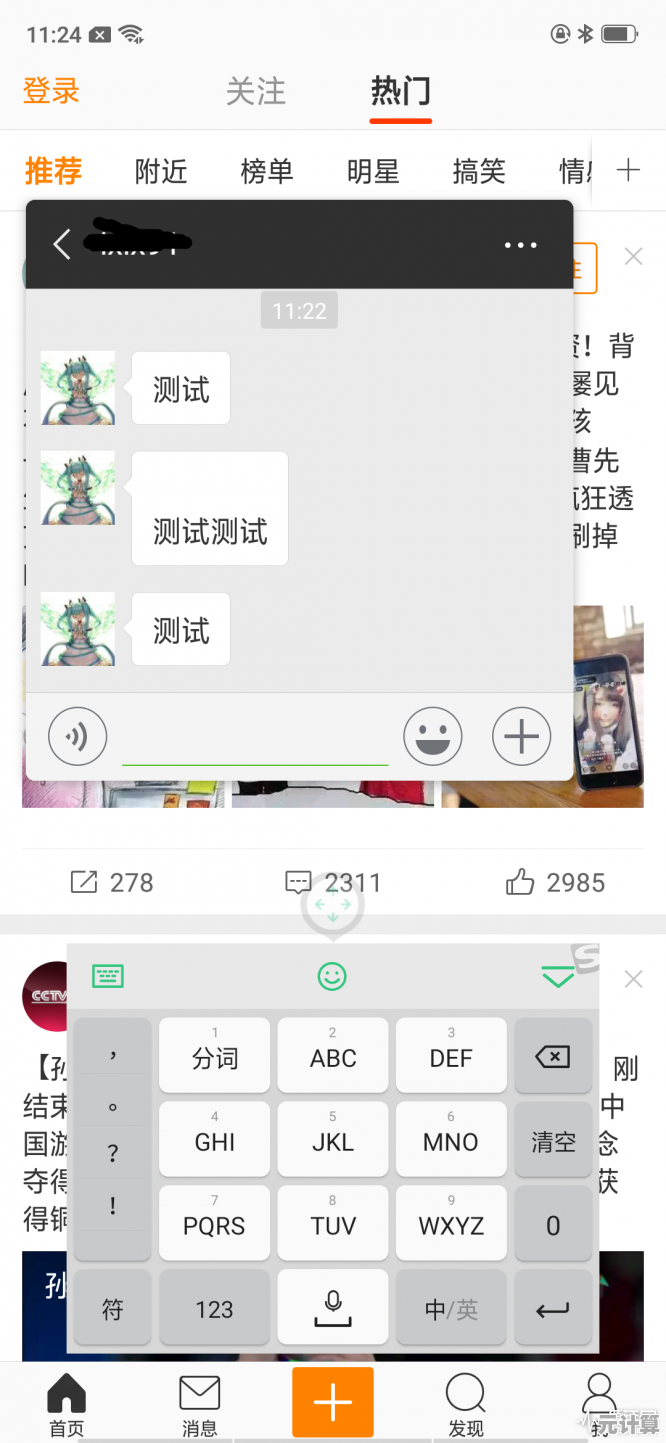Open comments on the post showing 2311

click(x=332, y=882)
